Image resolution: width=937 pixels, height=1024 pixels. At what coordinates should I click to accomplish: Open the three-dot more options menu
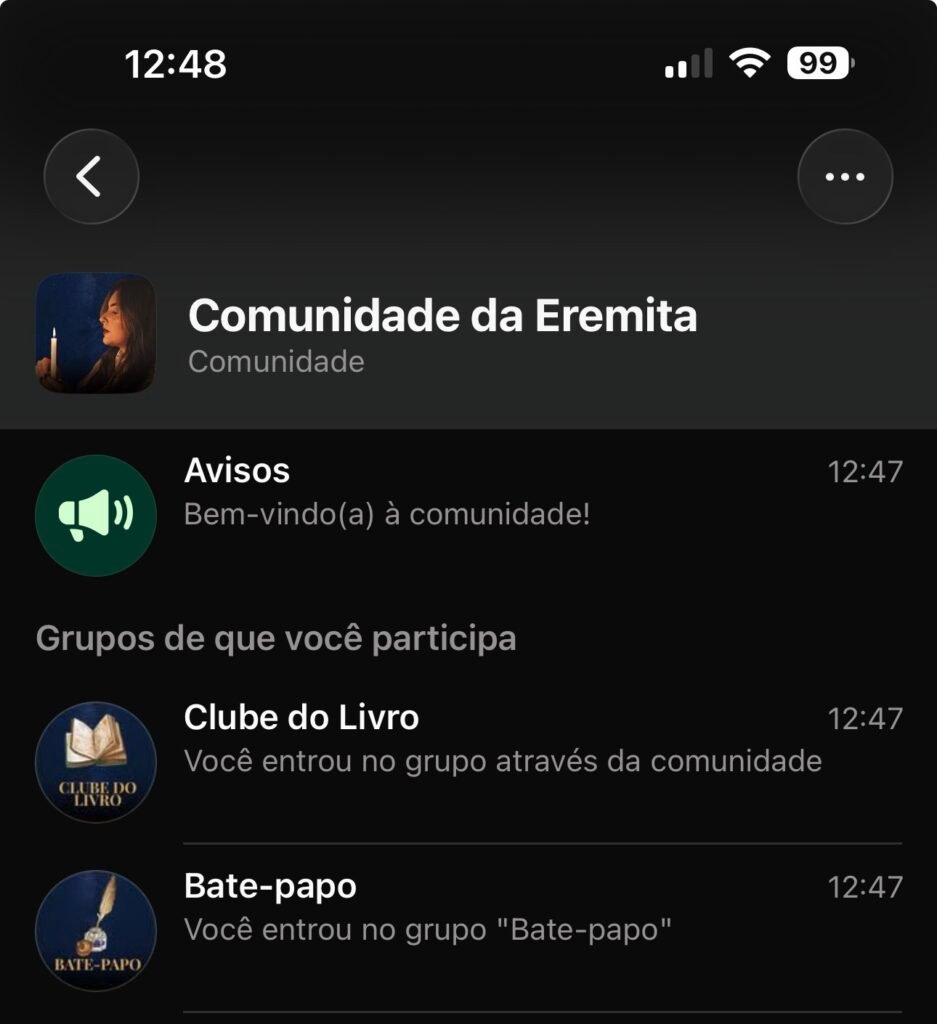(x=844, y=177)
